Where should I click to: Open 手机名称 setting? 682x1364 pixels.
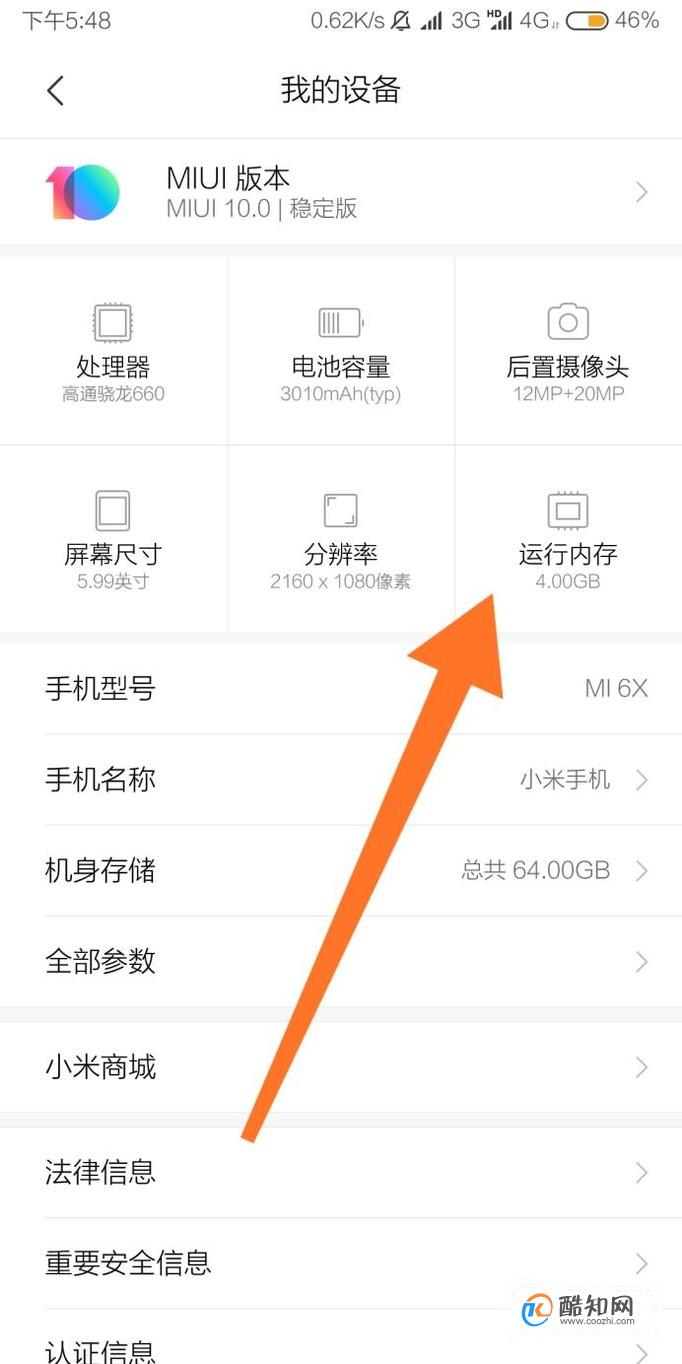click(x=340, y=780)
